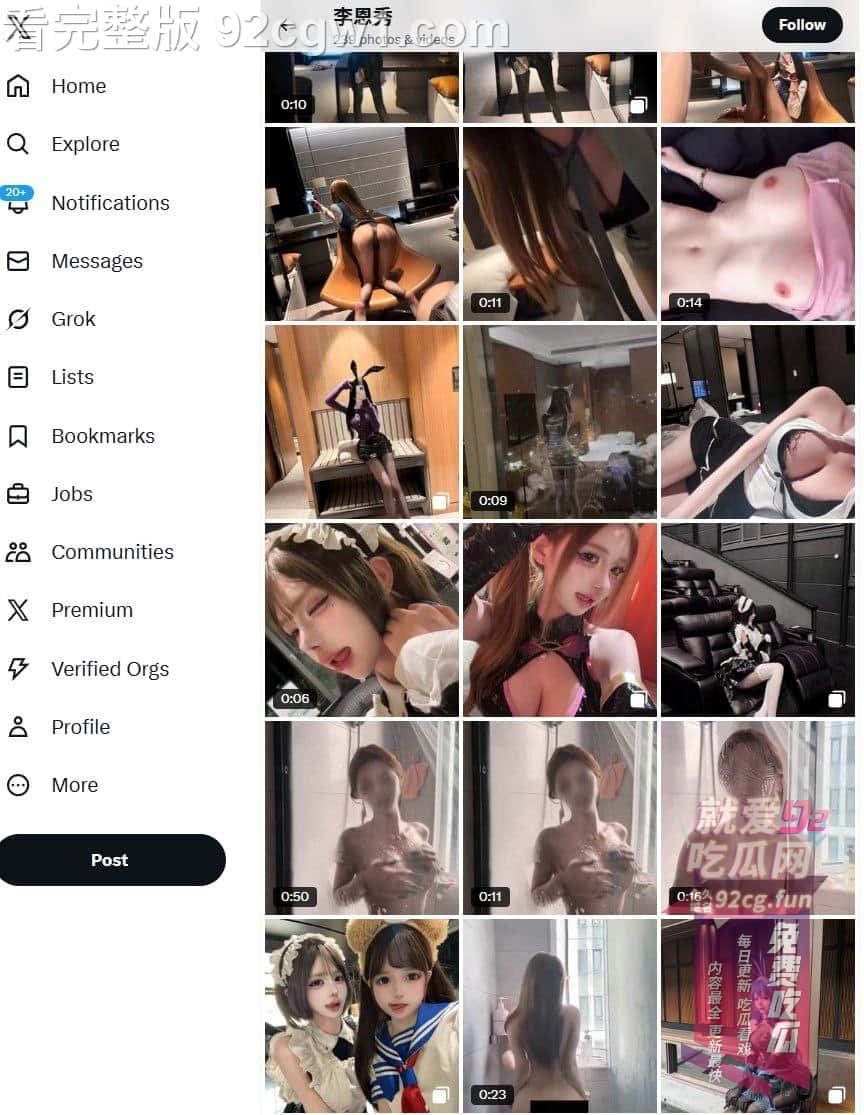The width and height of the screenshot is (864, 1115).
Task: Open the Jobs section
Action: coord(72,494)
